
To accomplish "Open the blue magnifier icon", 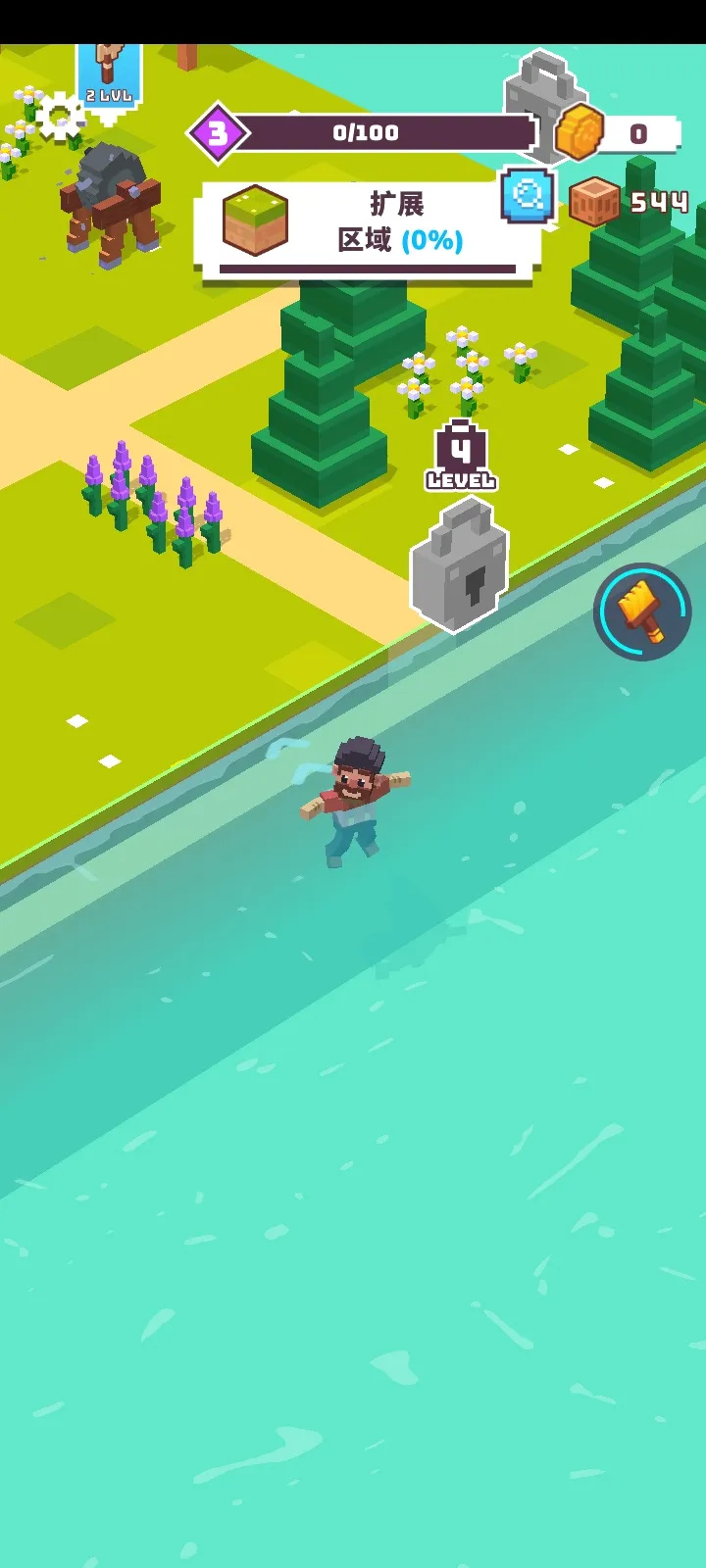I will (528, 195).
